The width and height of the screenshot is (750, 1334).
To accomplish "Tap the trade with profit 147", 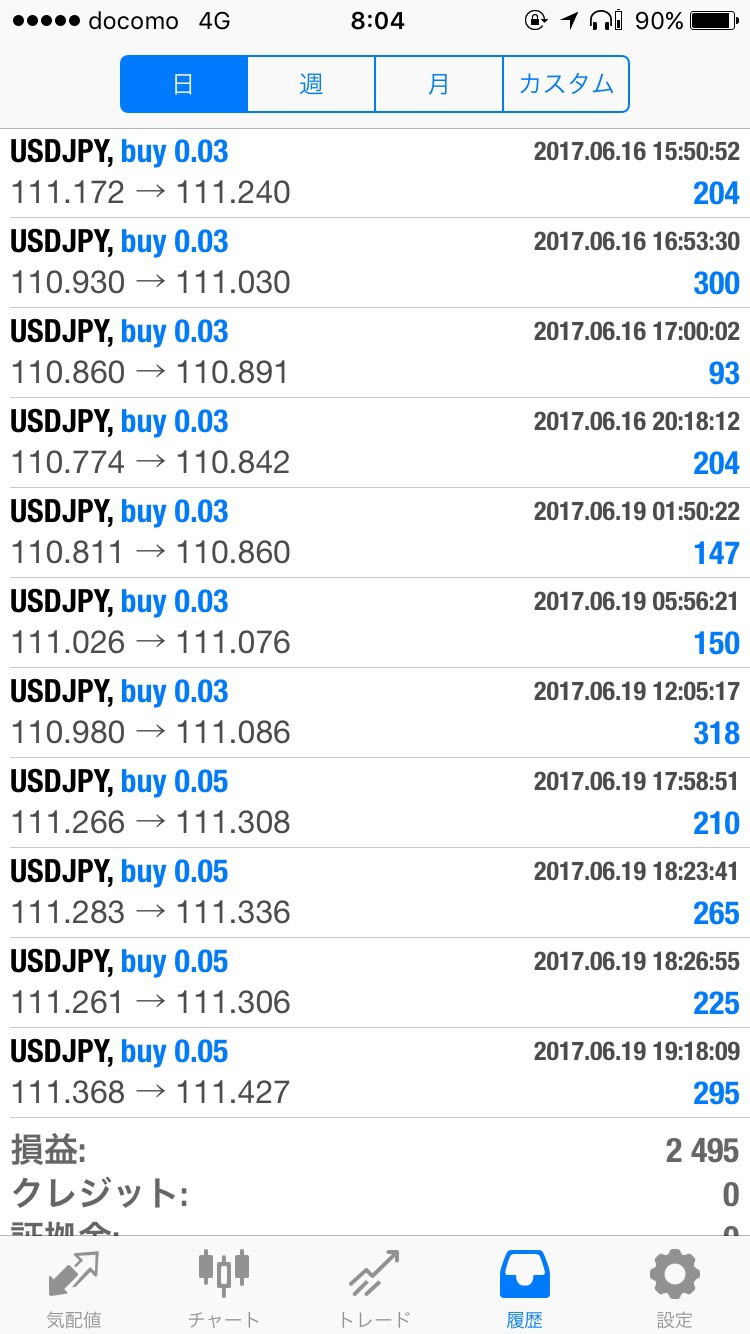I will pos(375,533).
